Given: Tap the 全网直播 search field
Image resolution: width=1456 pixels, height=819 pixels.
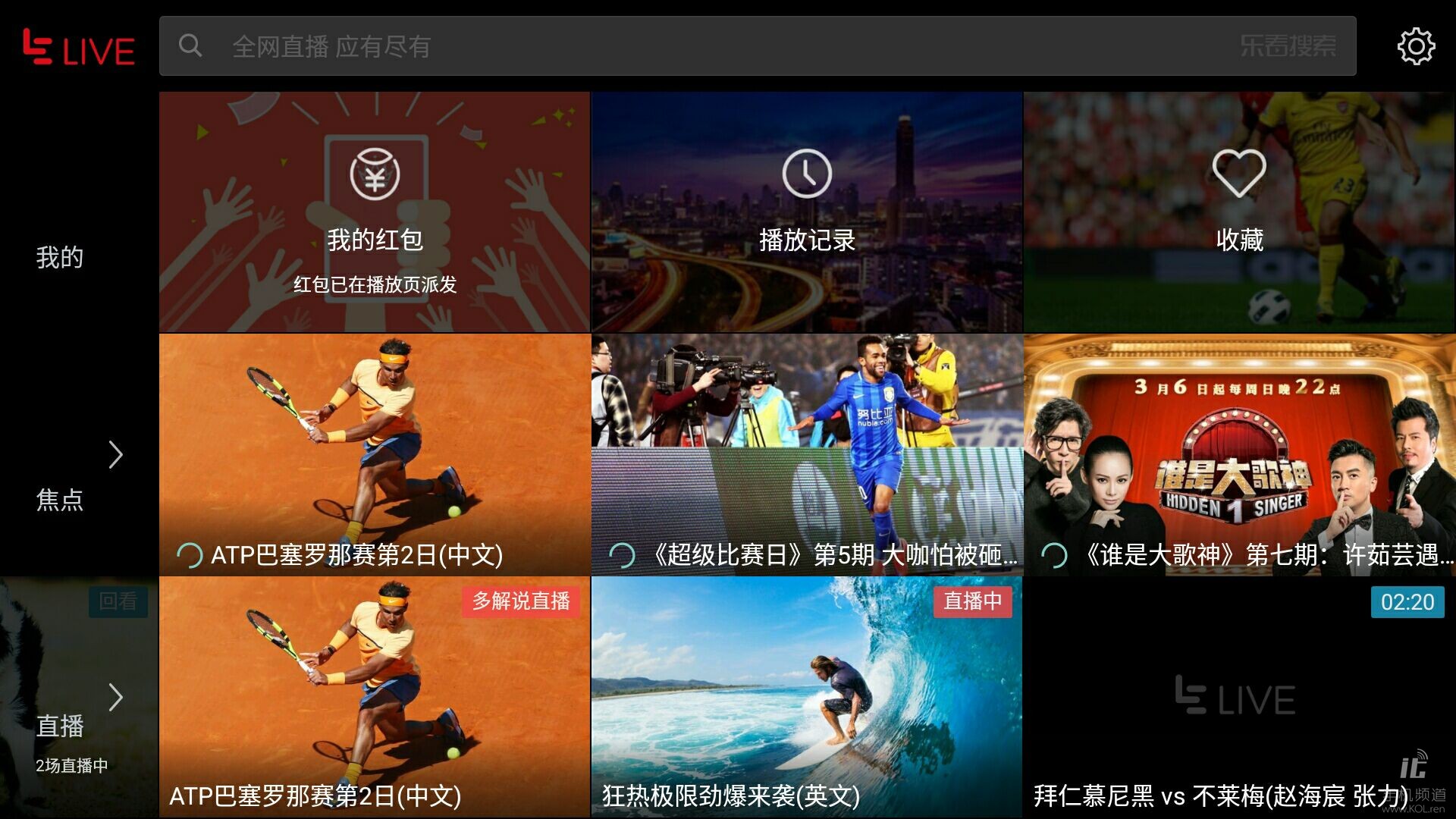Looking at the screenshot, I should click(x=682, y=46).
